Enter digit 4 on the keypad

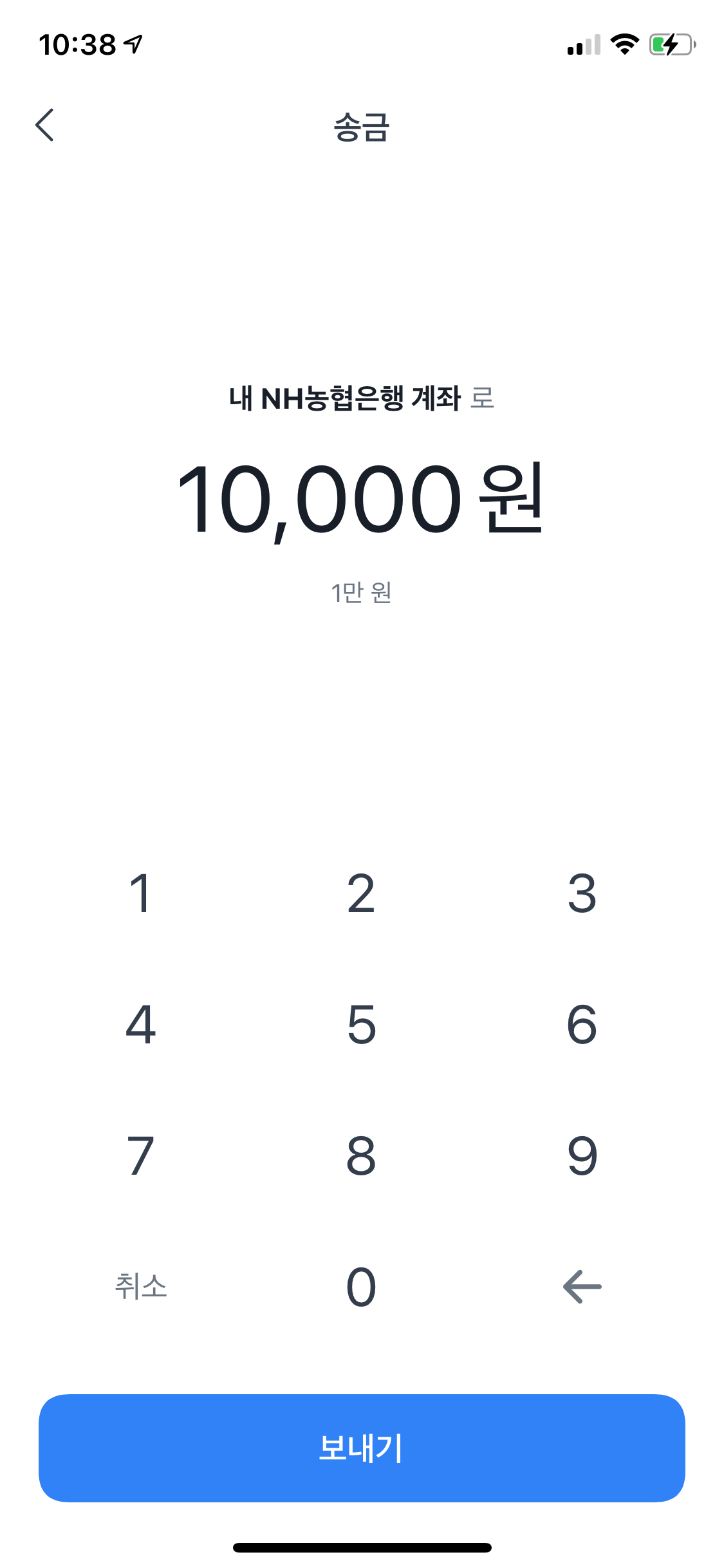point(140,1025)
